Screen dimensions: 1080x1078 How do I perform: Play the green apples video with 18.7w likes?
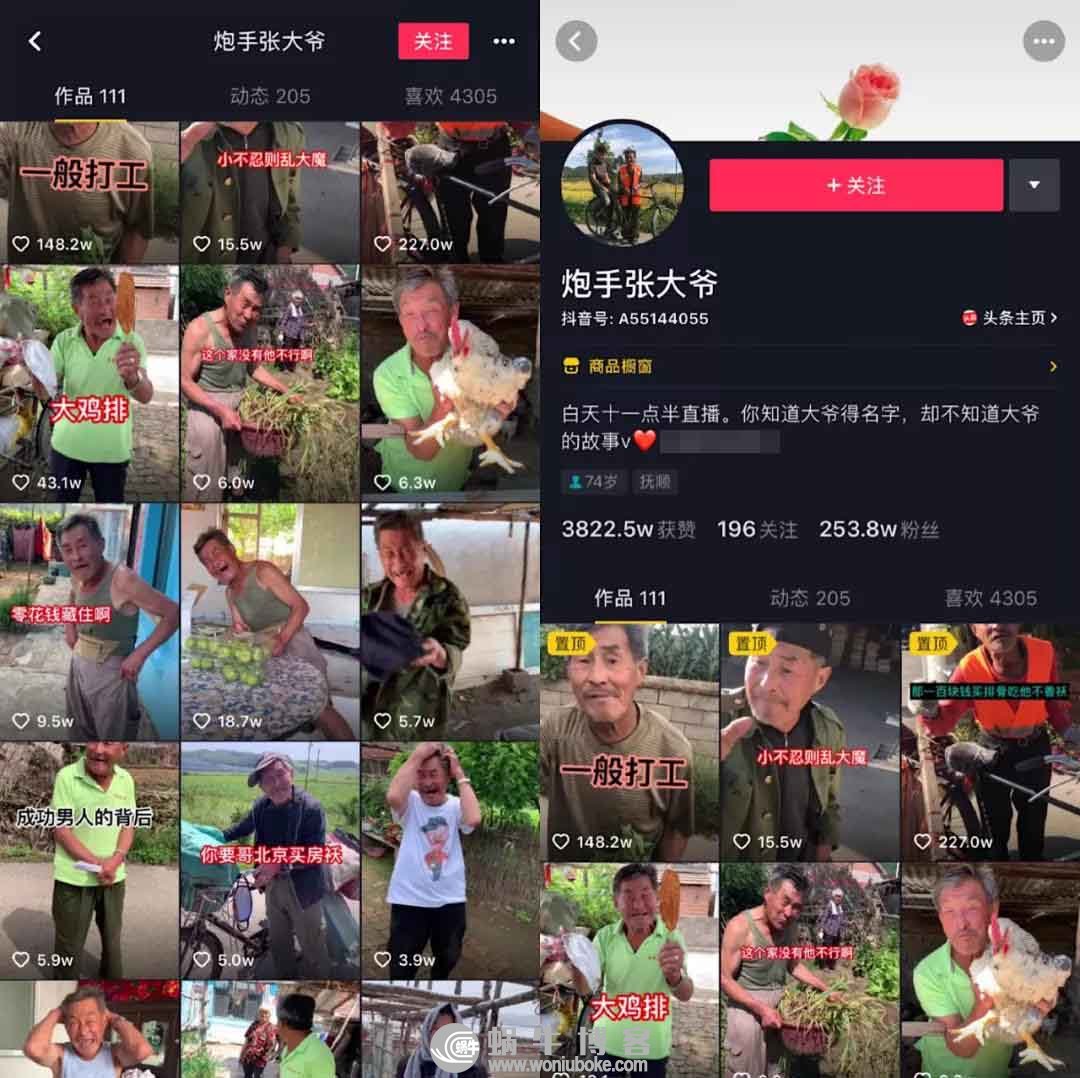[x=269, y=621]
